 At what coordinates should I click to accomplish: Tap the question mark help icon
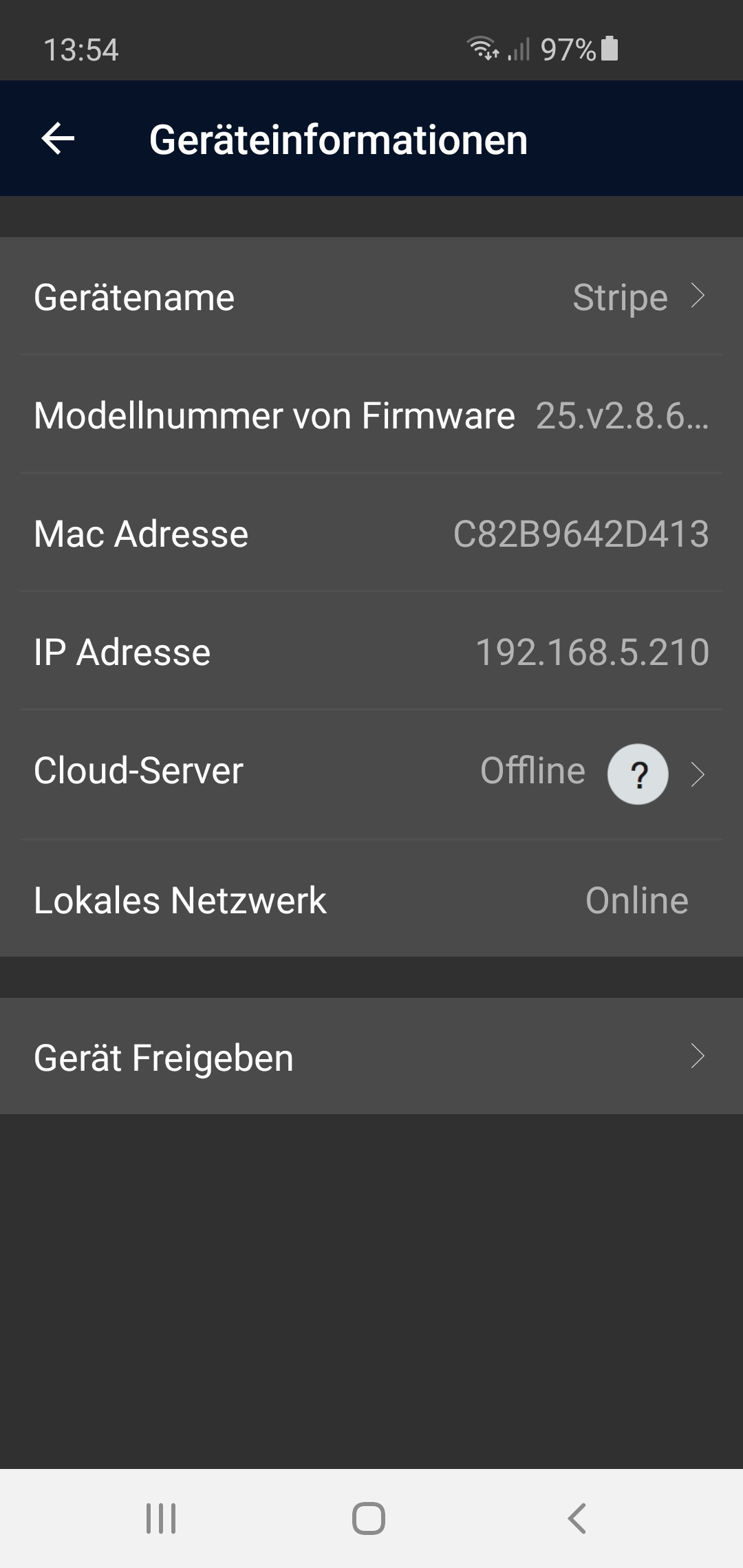pos(638,774)
